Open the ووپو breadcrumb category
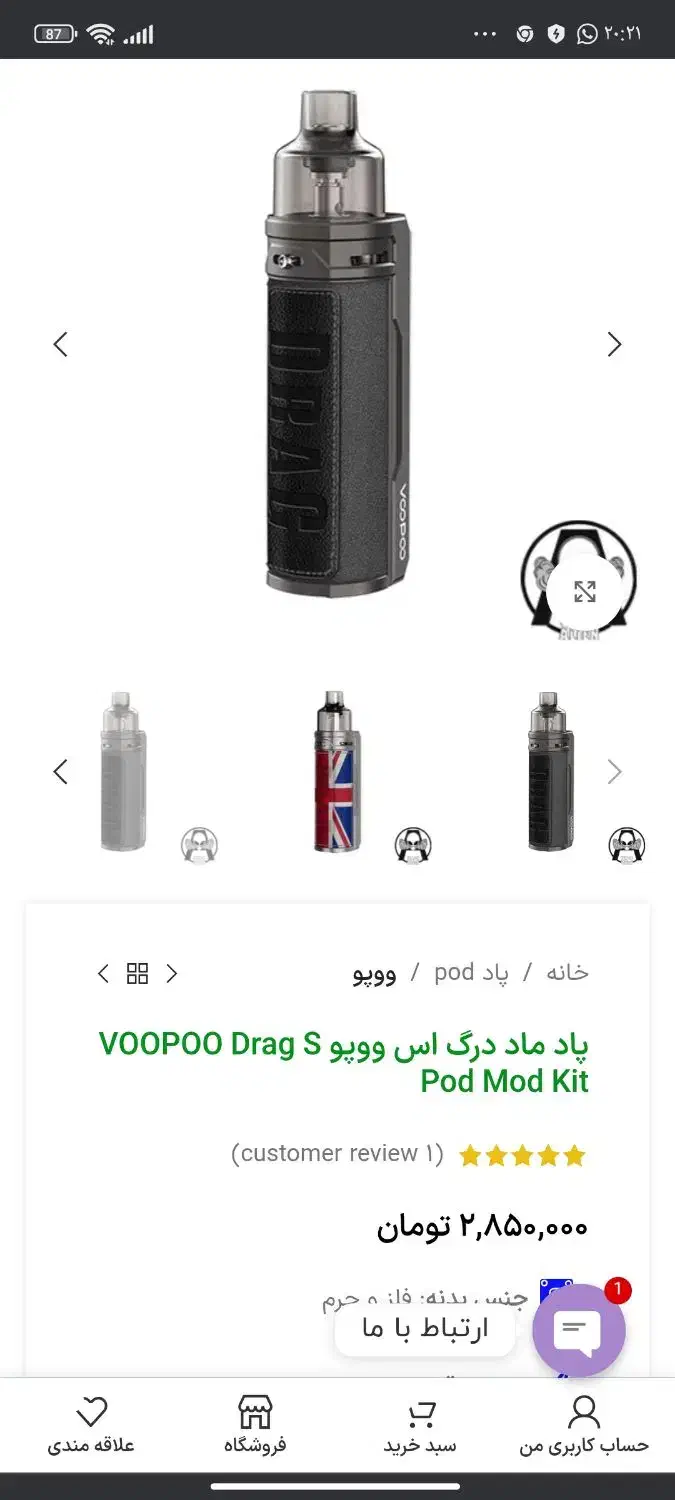Screen dimensions: 675x1500 click(374, 974)
